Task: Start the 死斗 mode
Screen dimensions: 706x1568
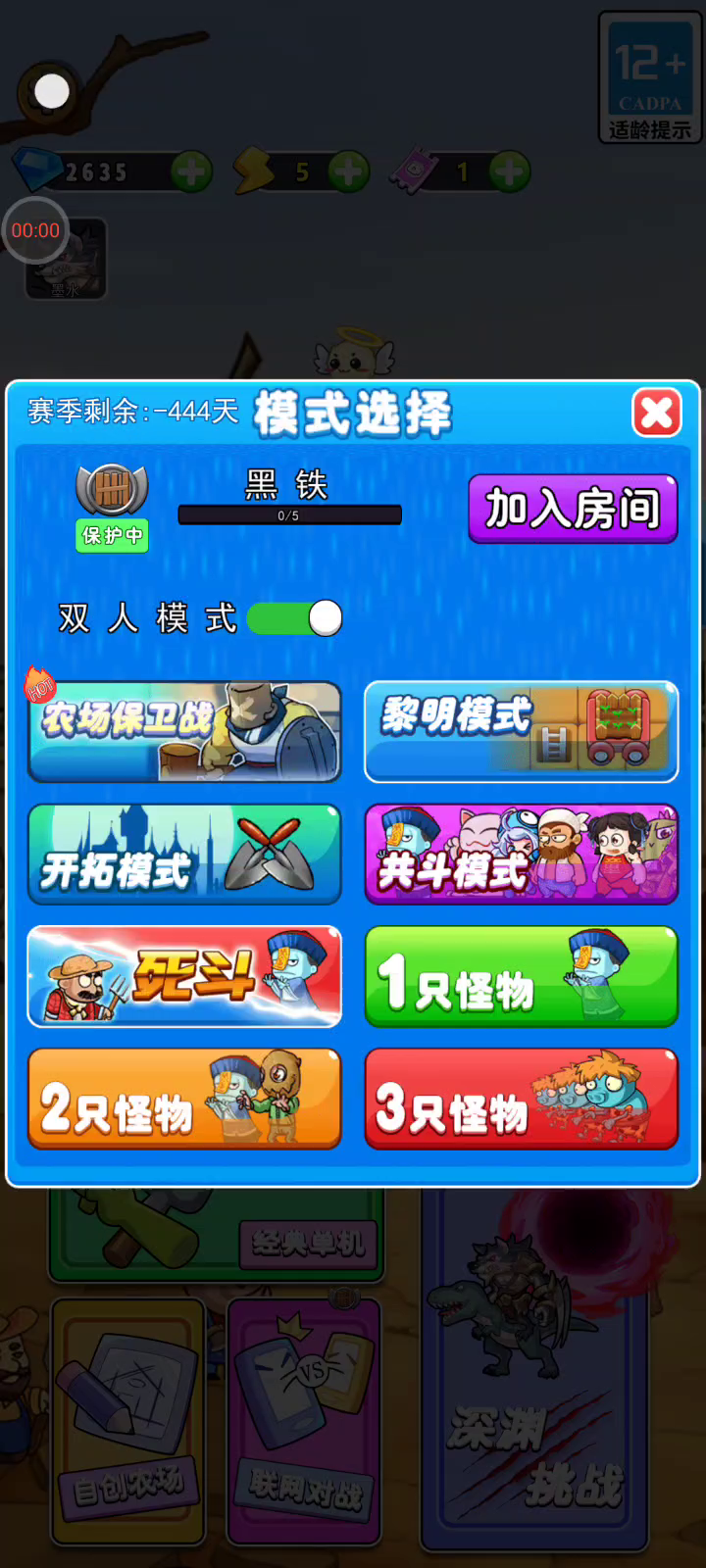Action: tap(184, 976)
